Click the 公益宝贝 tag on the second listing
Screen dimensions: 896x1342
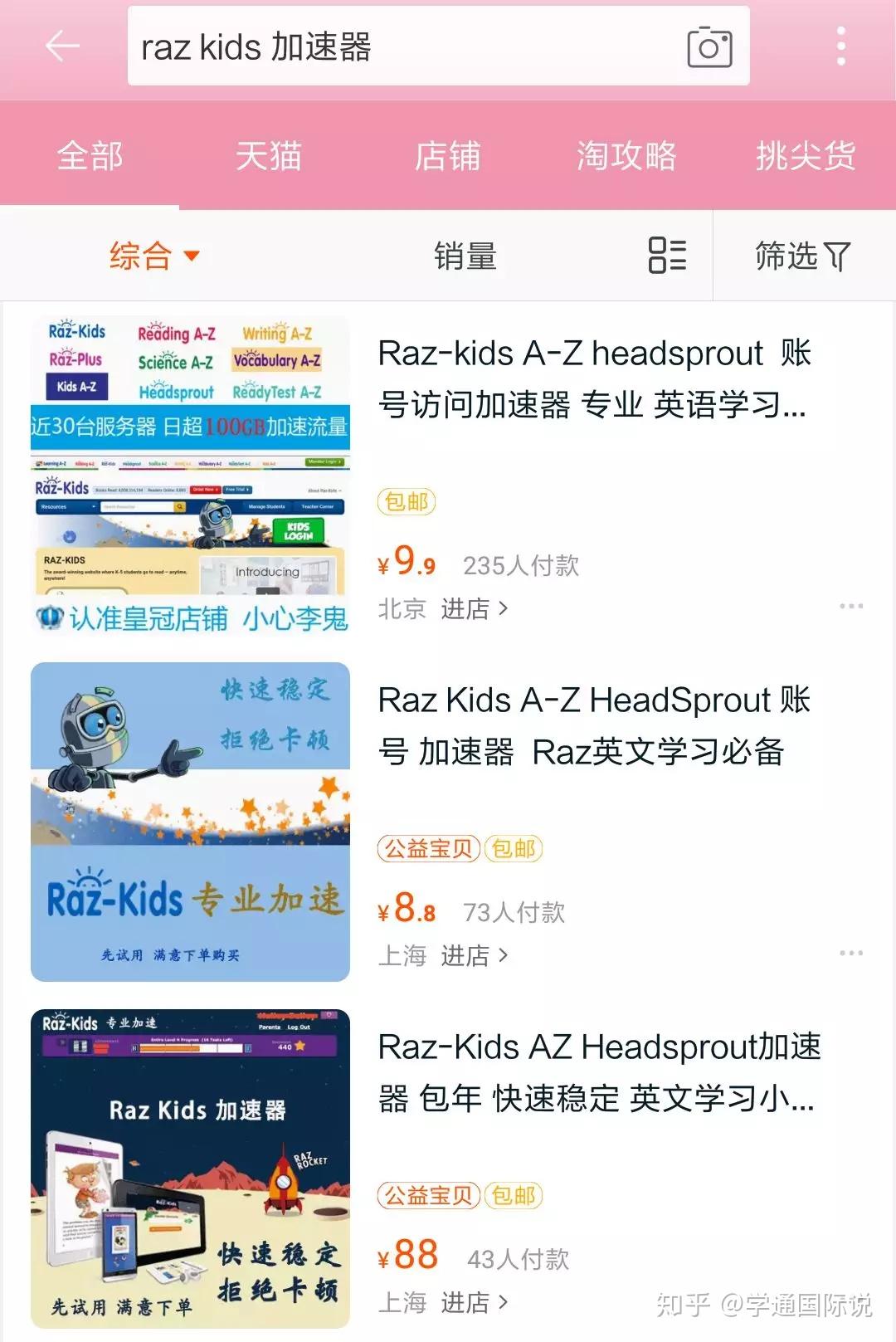[428, 848]
